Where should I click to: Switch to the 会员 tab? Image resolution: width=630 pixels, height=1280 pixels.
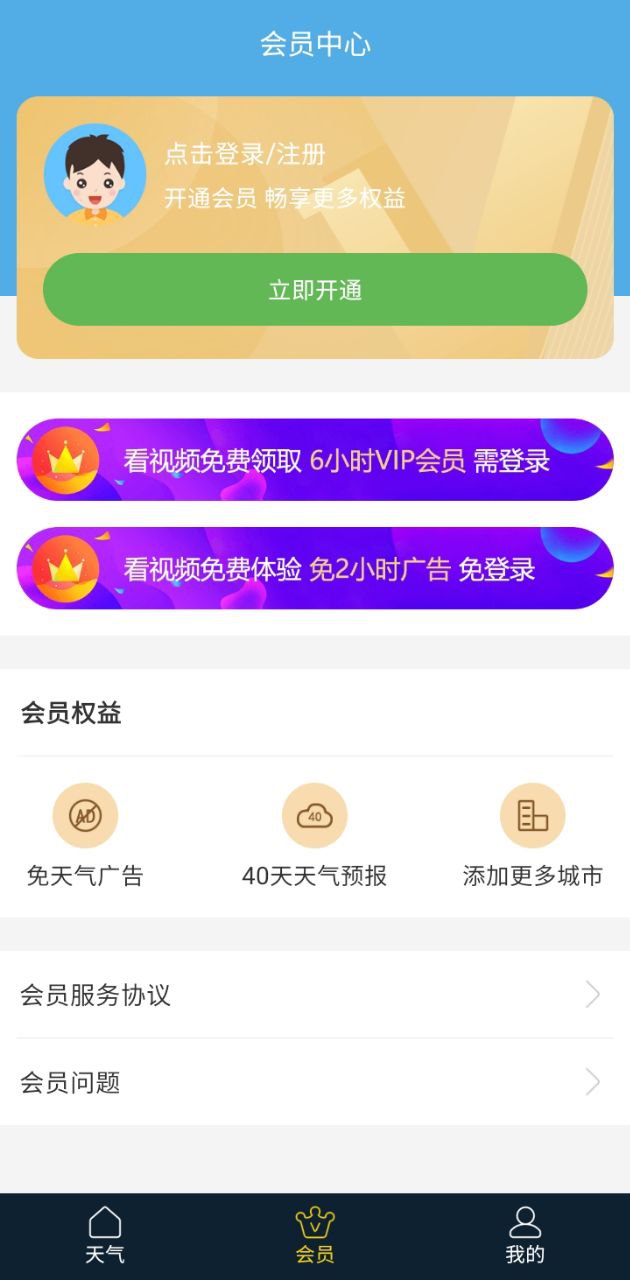coord(315,1236)
